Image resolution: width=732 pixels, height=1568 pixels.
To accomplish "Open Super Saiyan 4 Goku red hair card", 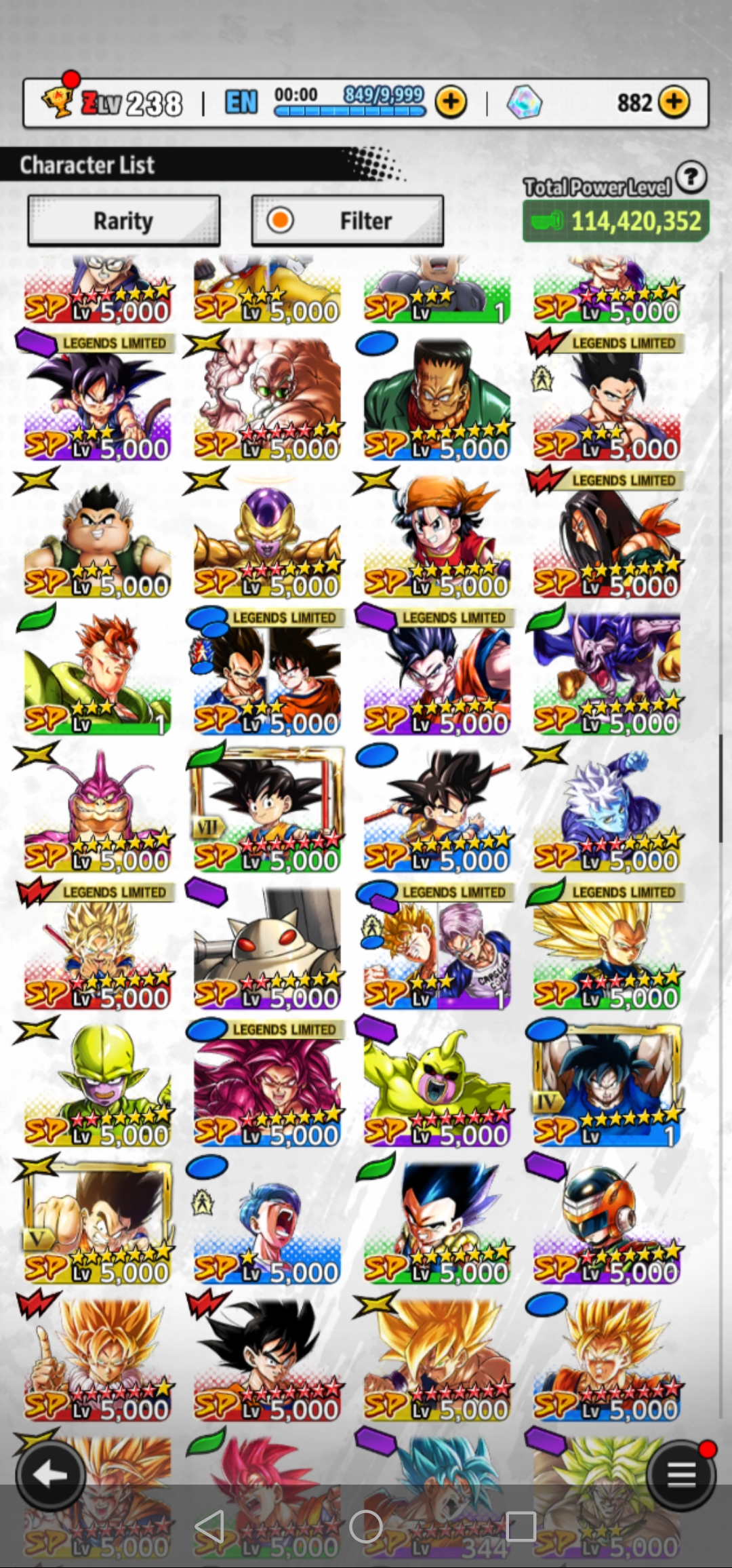I will tap(267, 1084).
